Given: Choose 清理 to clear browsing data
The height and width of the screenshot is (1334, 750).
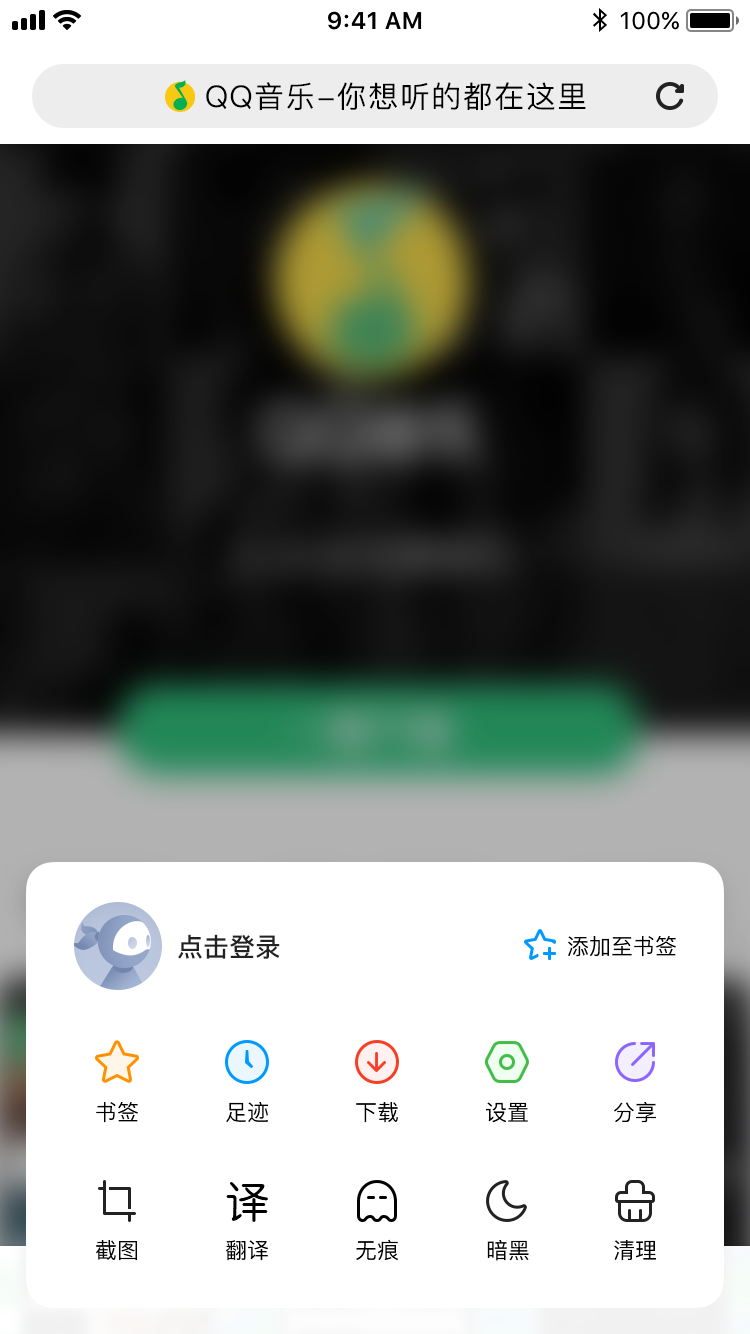Looking at the screenshot, I should 635,1220.
